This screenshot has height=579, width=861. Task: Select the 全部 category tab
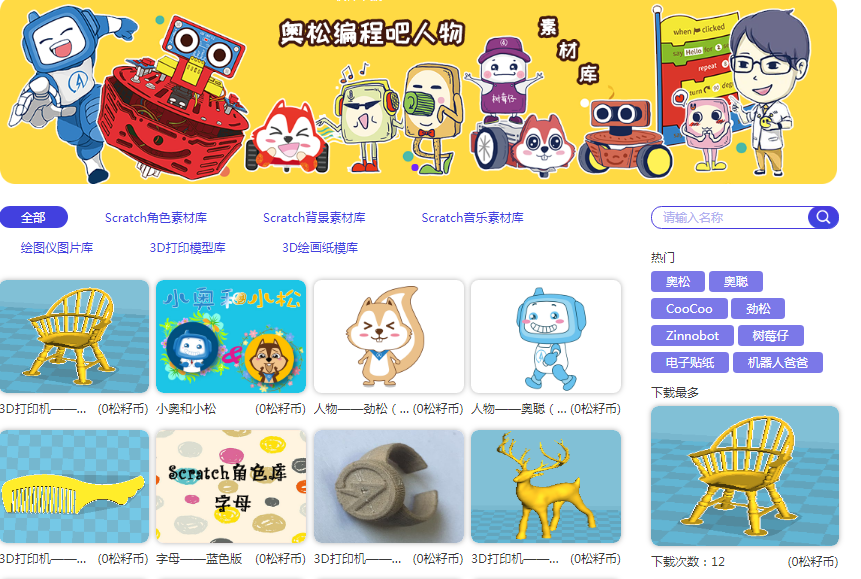coord(33,217)
